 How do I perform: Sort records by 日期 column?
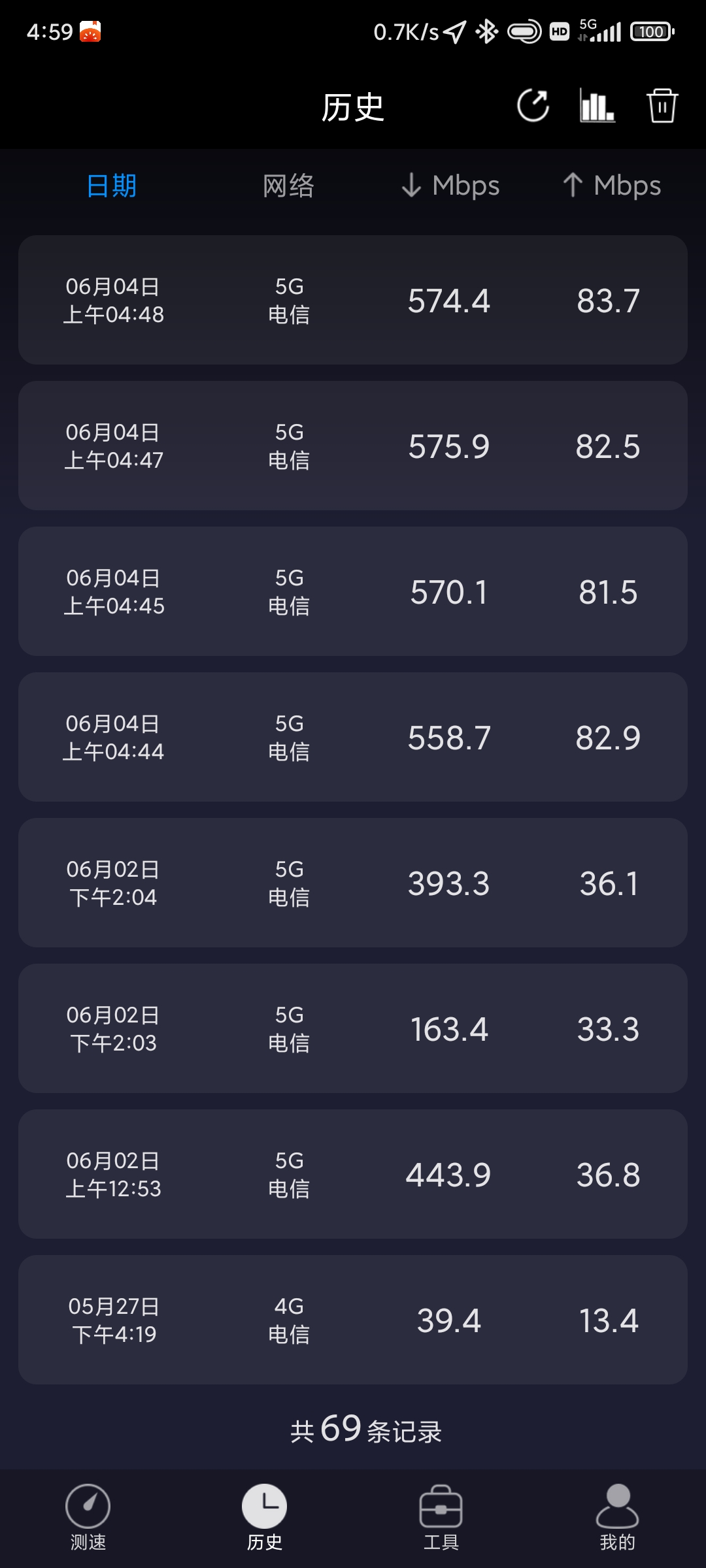(x=112, y=186)
